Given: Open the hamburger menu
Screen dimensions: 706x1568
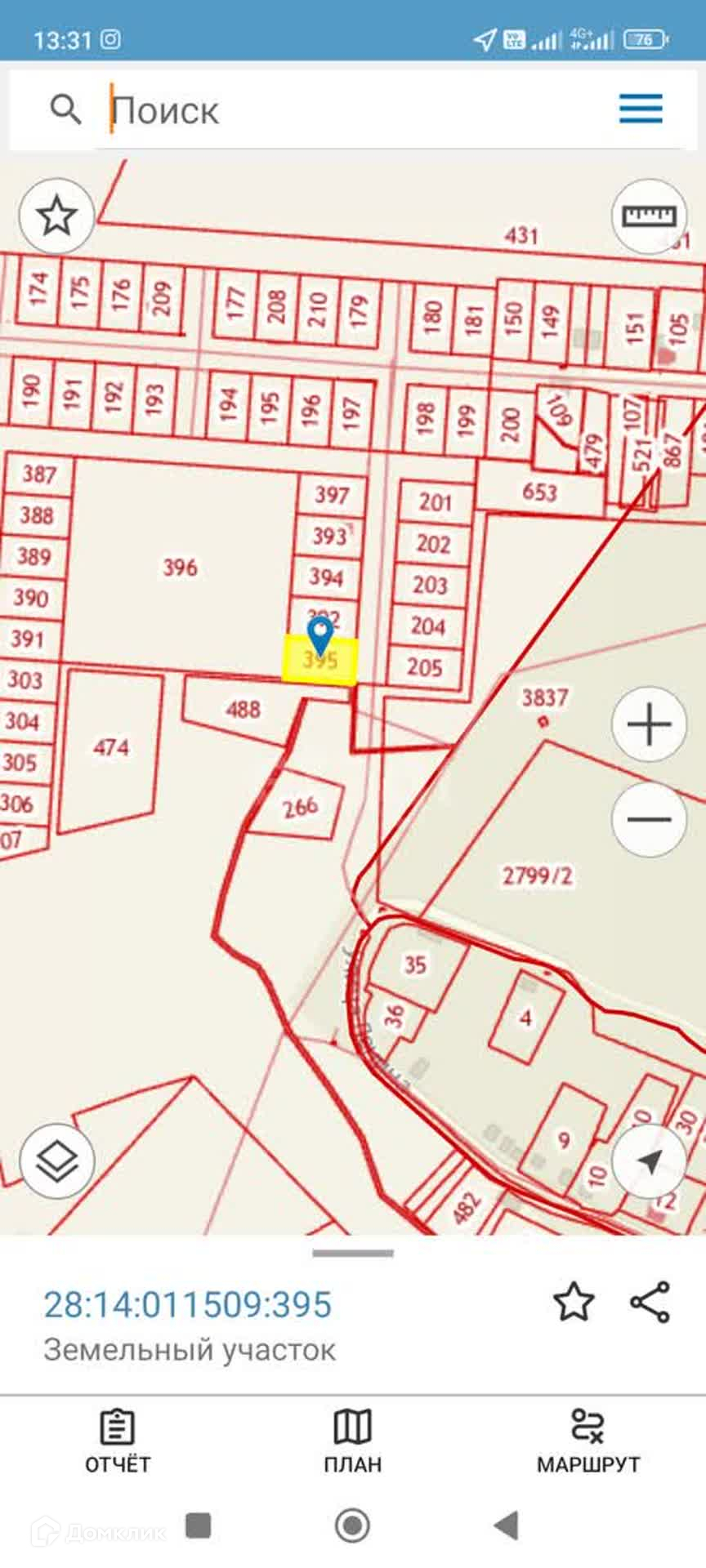Looking at the screenshot, I should (641, 109).
